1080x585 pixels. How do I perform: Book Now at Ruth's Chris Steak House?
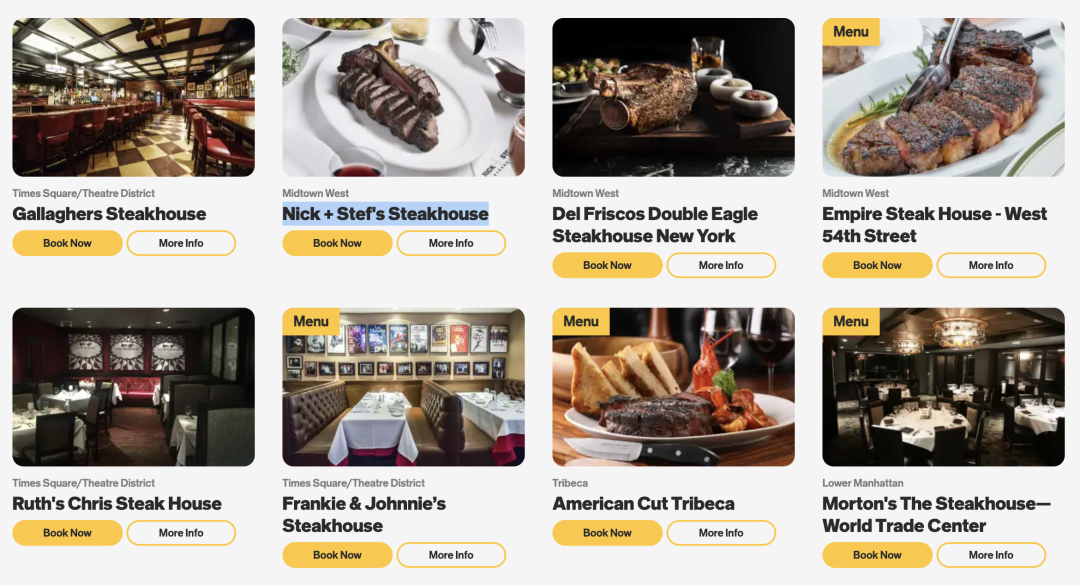67,533
